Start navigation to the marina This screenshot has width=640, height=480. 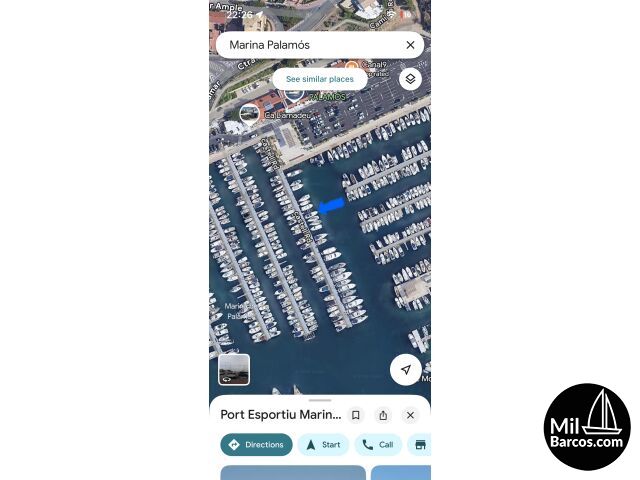pyautogui.click(x=322, y=445)
